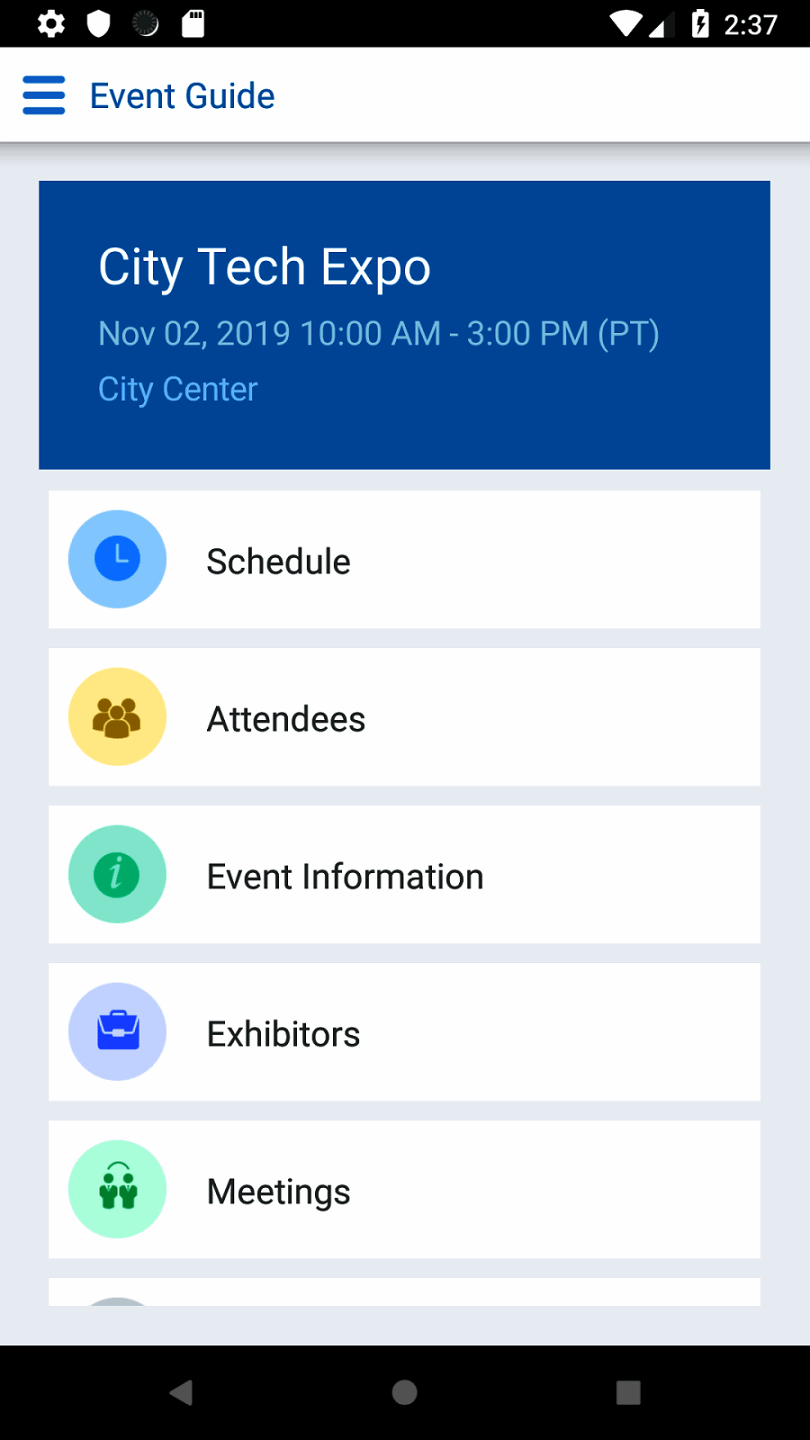Open the Attendees list
Viewport: 810px width, 1440px height.
point(404,717)
